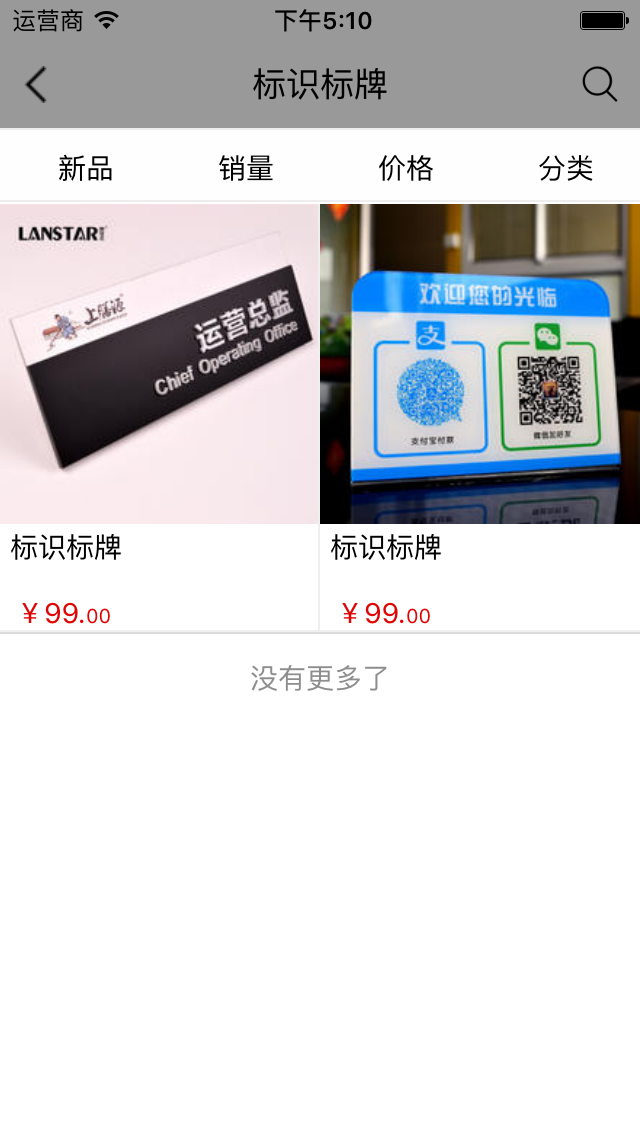Open search with the magnifier icon

click(599, 85)
